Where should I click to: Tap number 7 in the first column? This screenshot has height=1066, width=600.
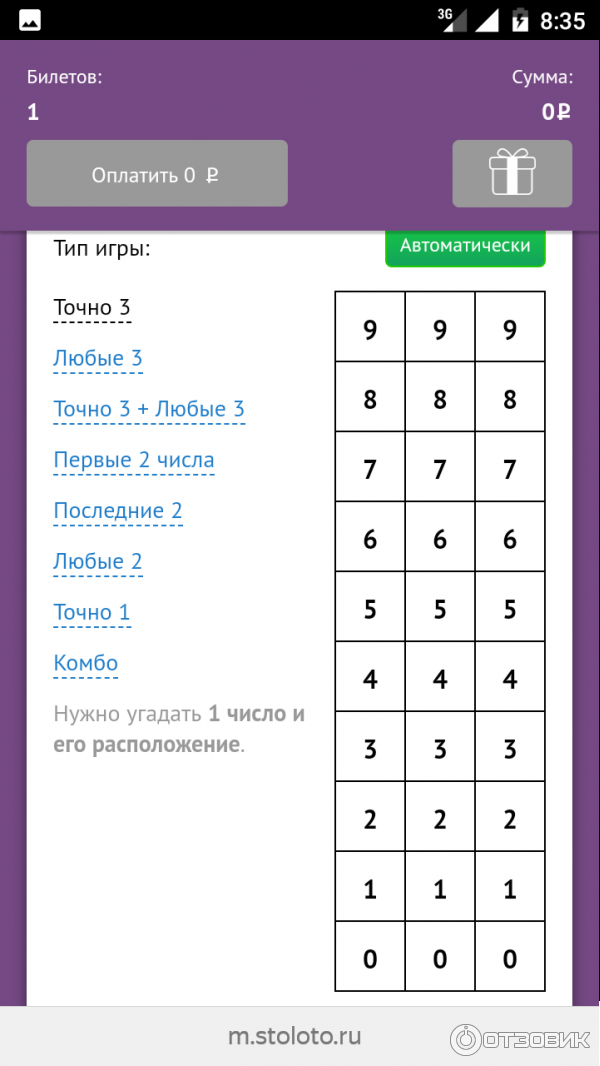tap(370, 469)
